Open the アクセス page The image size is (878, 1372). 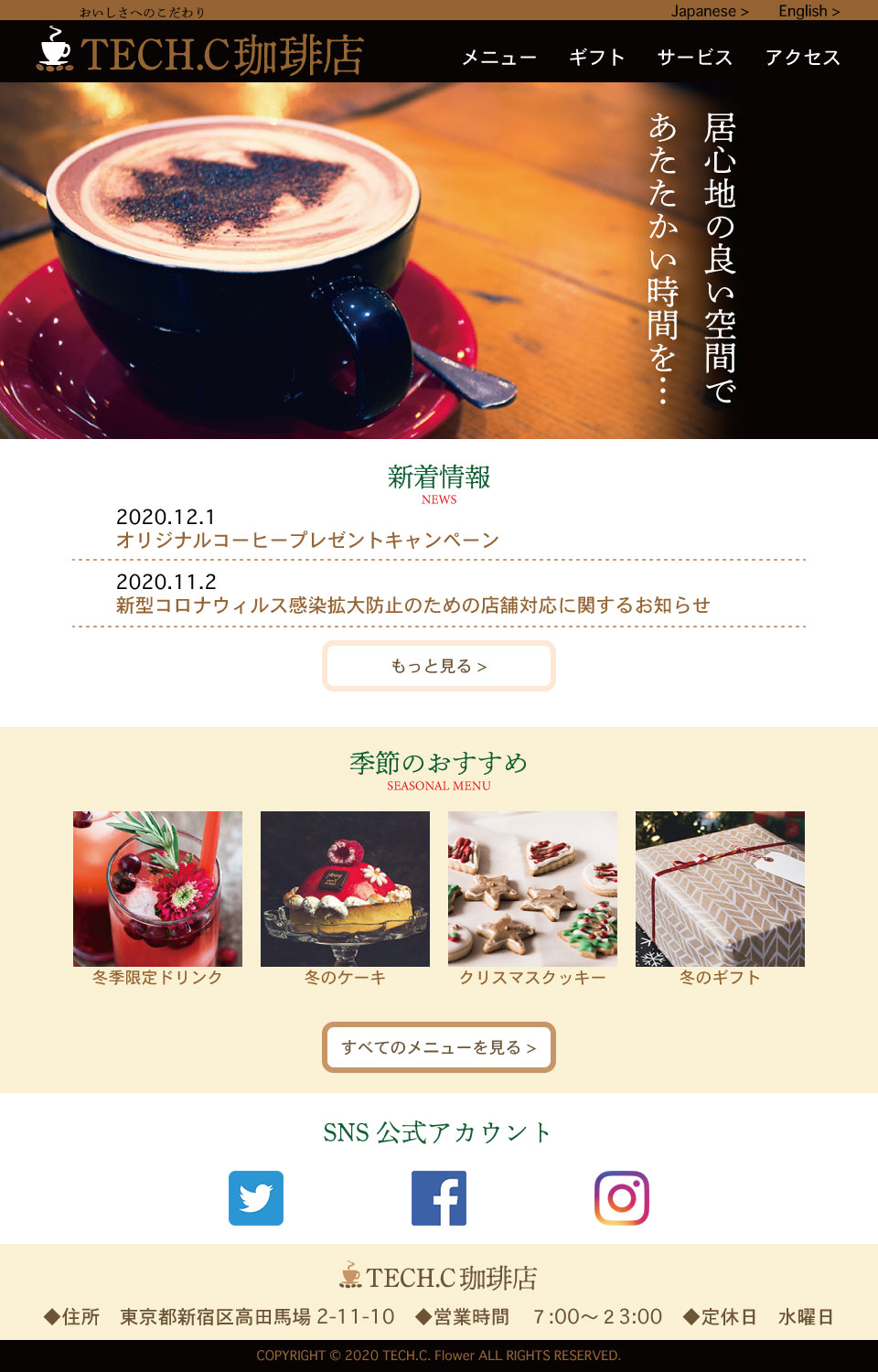[802, 58]
